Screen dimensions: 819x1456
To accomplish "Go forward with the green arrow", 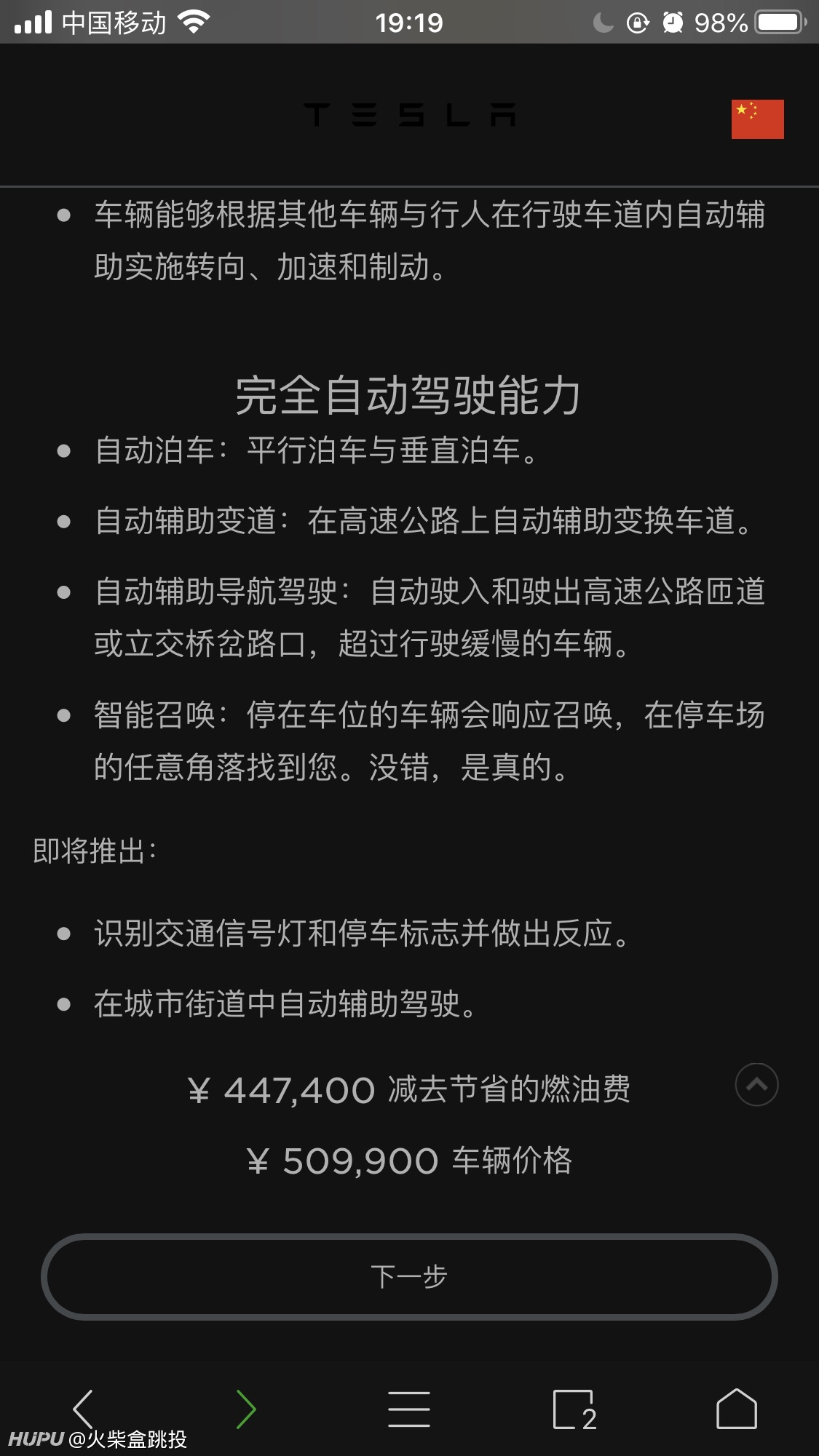I will pos(246,1409).
